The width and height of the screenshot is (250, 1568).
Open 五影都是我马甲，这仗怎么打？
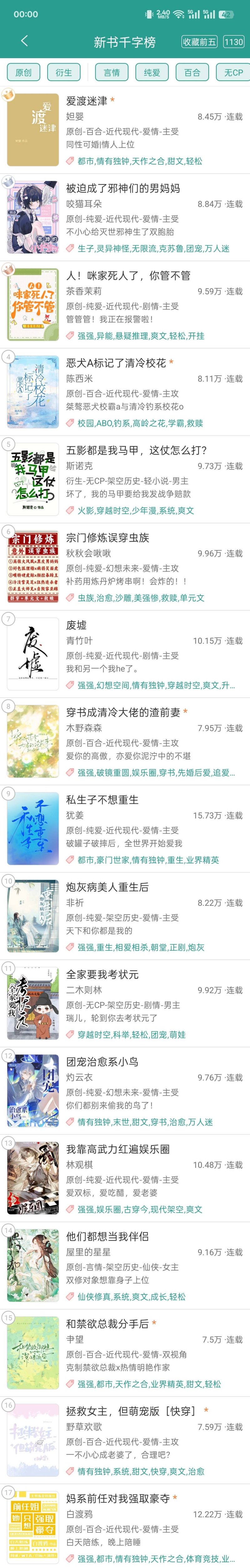[x=136, y=451]
